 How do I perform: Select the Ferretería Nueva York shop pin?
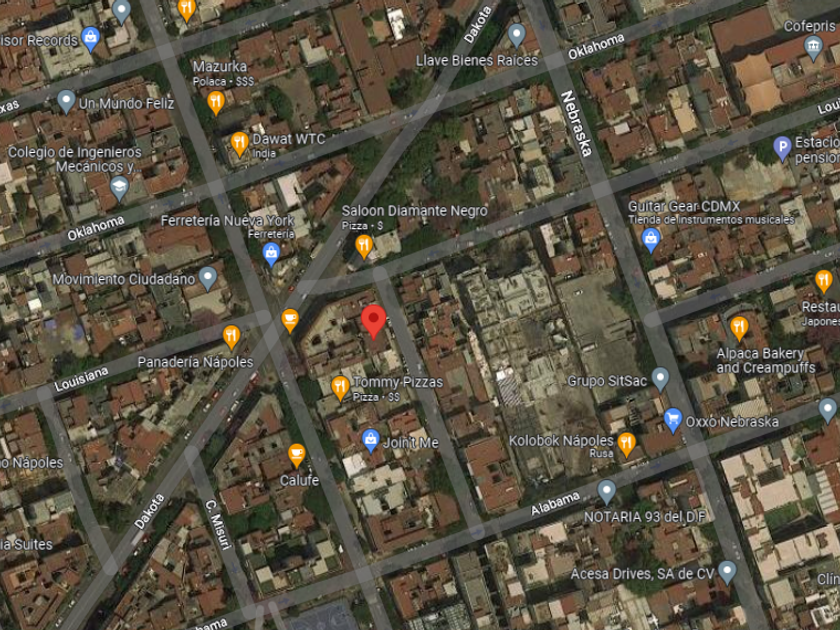[272, 253]
